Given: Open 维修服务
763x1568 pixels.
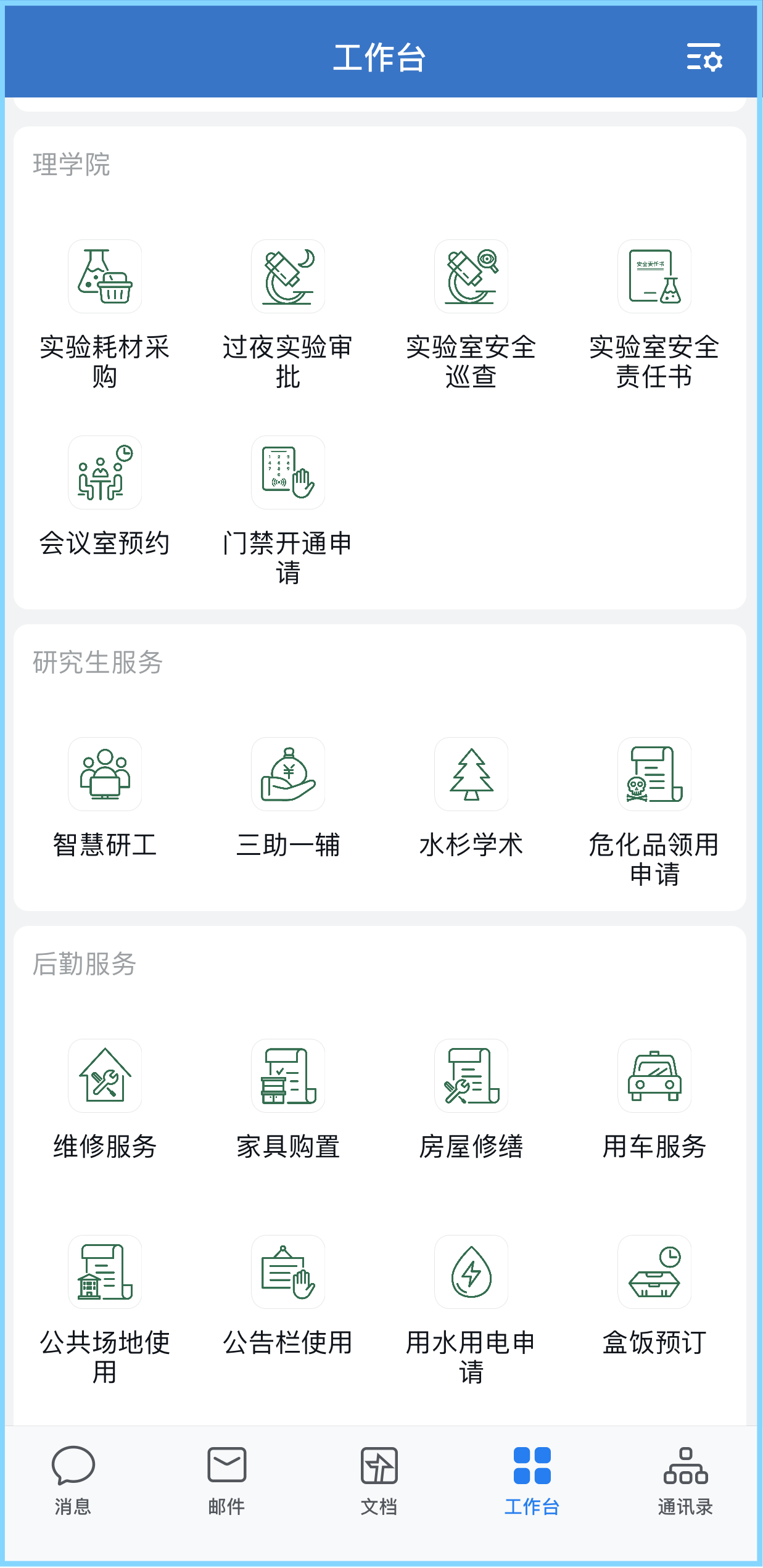Looking at the screenshot, I should tap(105, 1100).
